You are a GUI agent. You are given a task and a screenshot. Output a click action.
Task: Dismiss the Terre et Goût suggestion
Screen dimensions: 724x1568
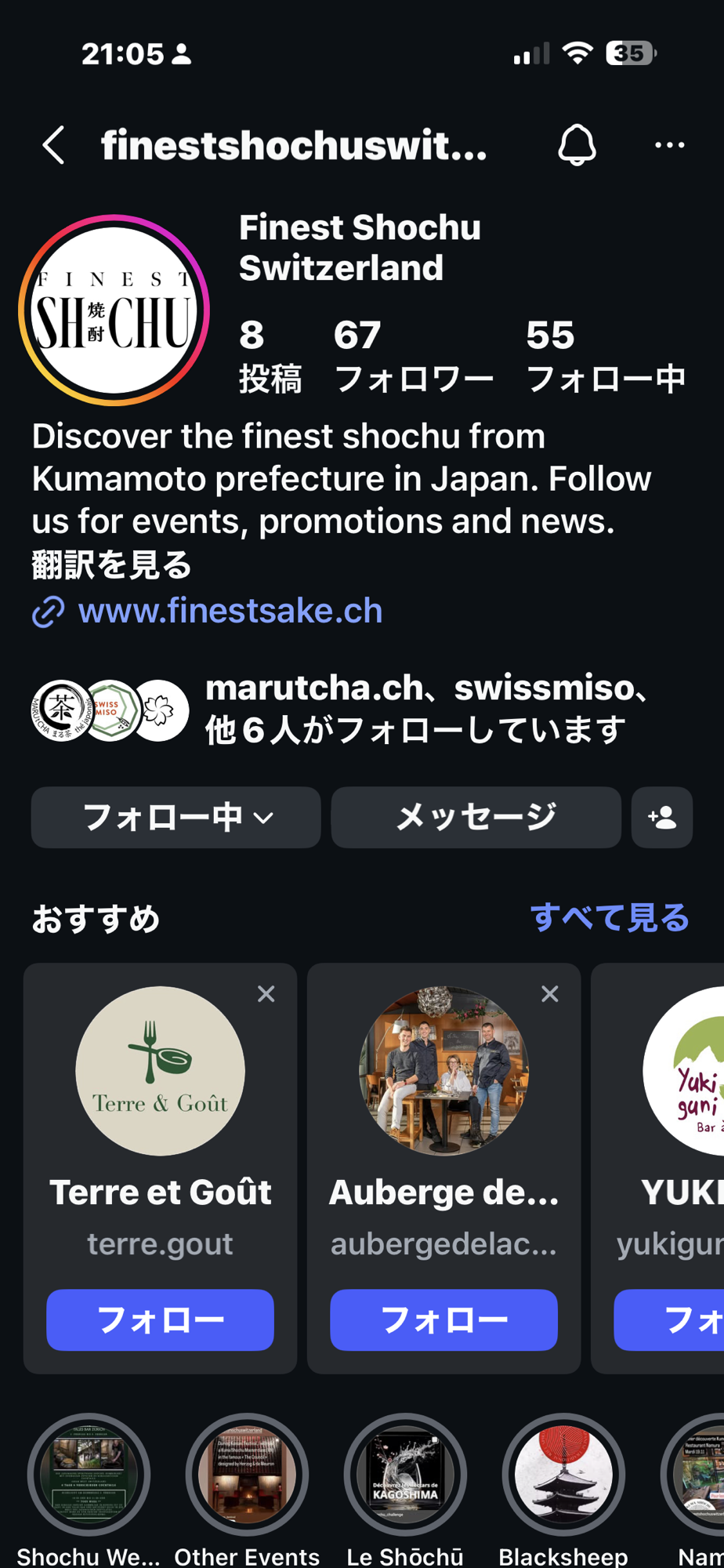(266, 994)
